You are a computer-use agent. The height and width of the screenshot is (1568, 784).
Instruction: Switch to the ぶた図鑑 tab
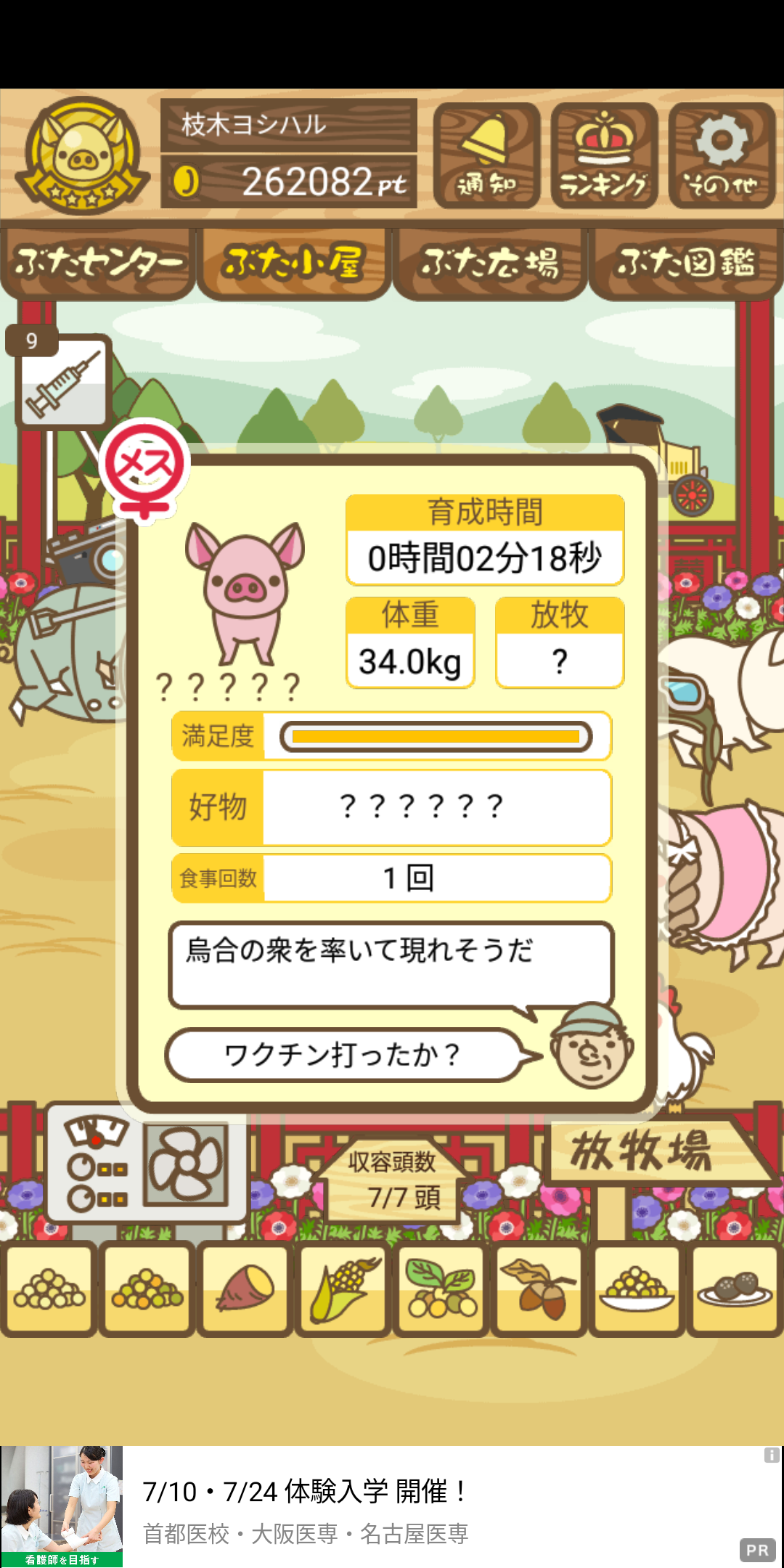[x=686, y=263]
